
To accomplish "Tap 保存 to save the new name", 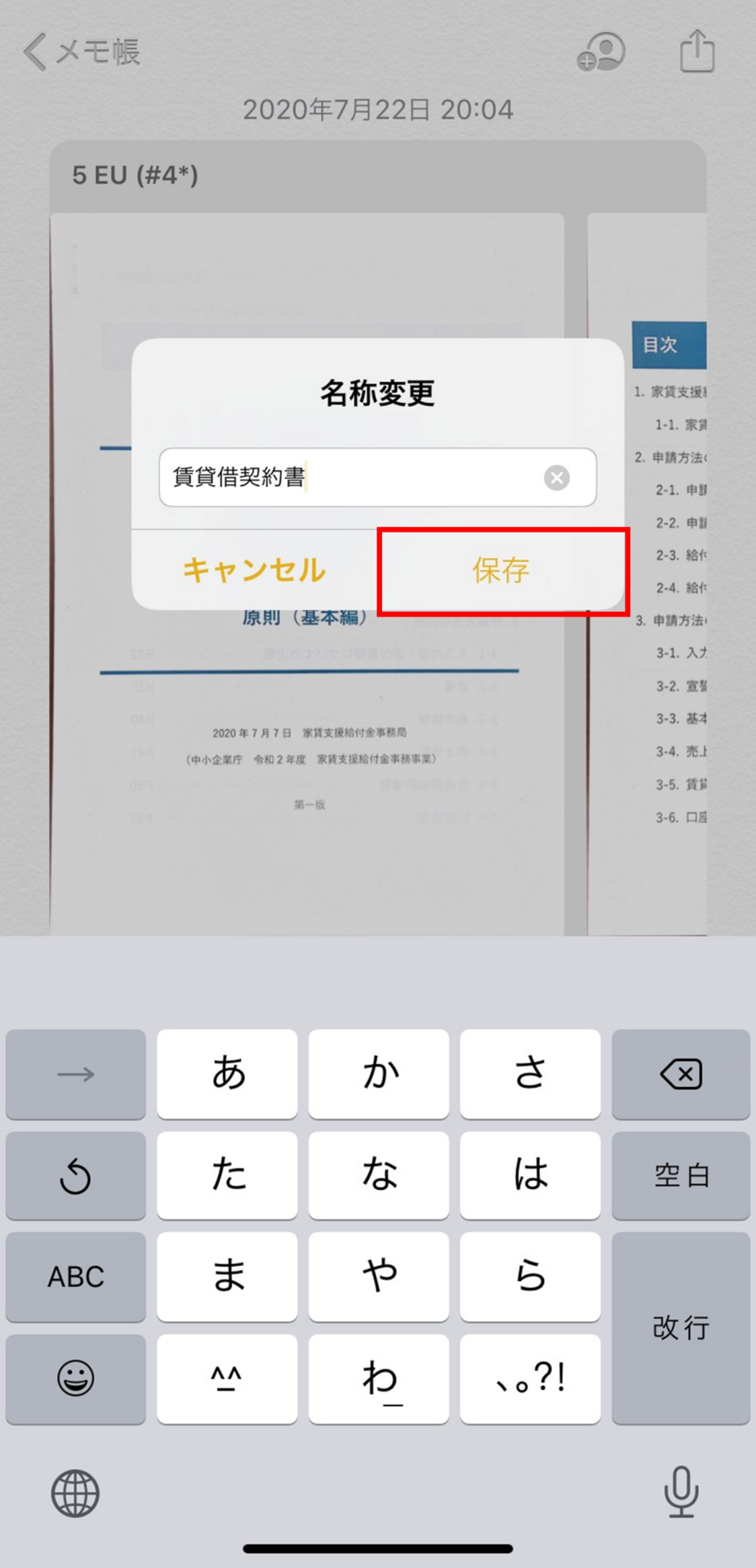I will click(x=500, y=570).
